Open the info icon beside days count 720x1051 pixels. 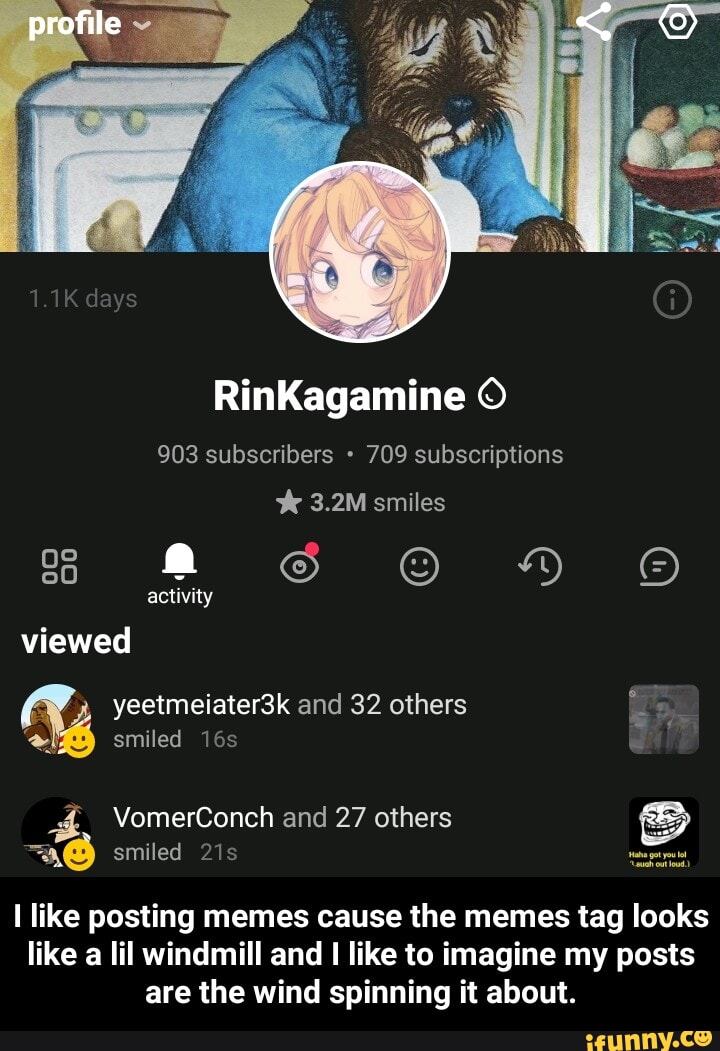click(x=671, y=299)
